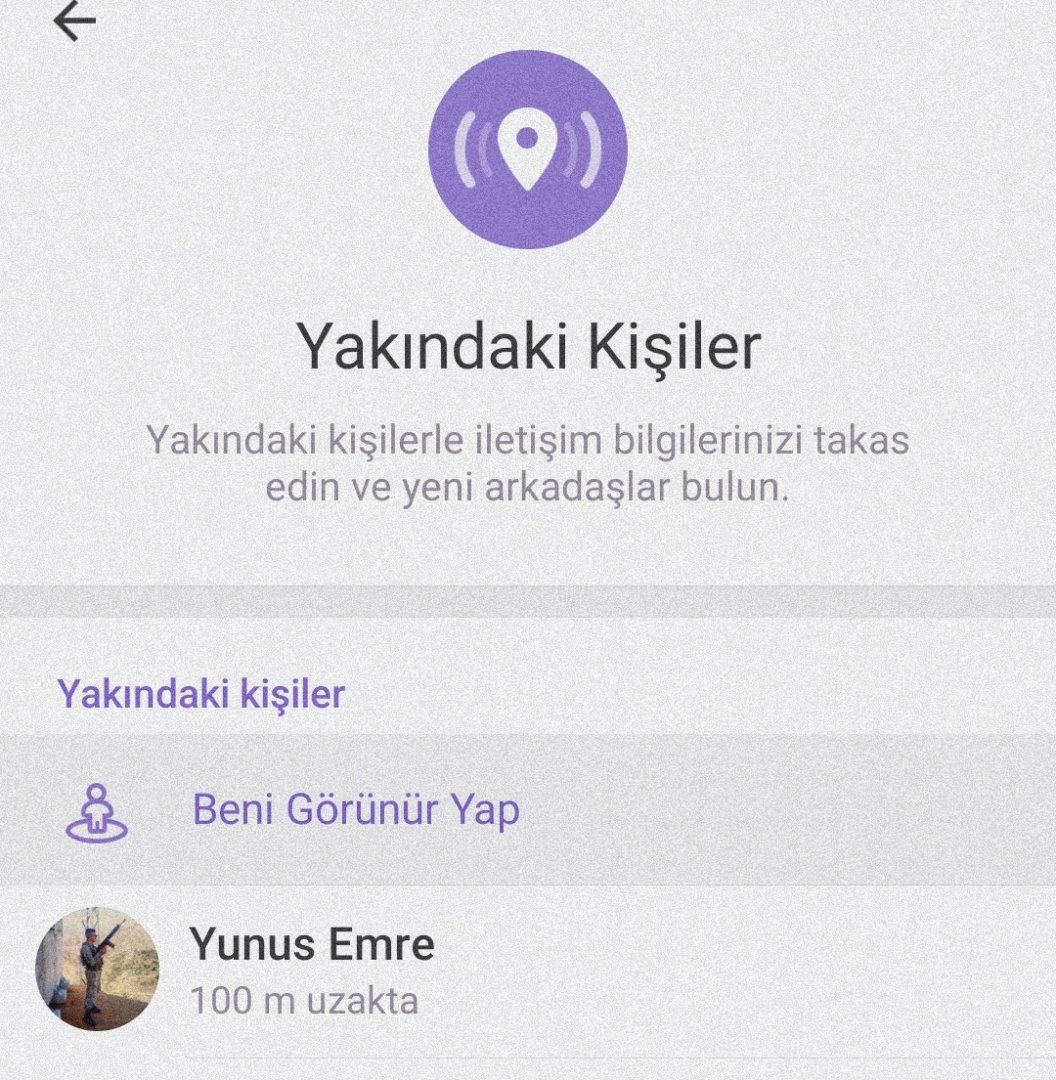Tap the purple person silhouette icon
This screenshot has height=1080, width=1056.
pyautogui.click(x=95, y=800)
